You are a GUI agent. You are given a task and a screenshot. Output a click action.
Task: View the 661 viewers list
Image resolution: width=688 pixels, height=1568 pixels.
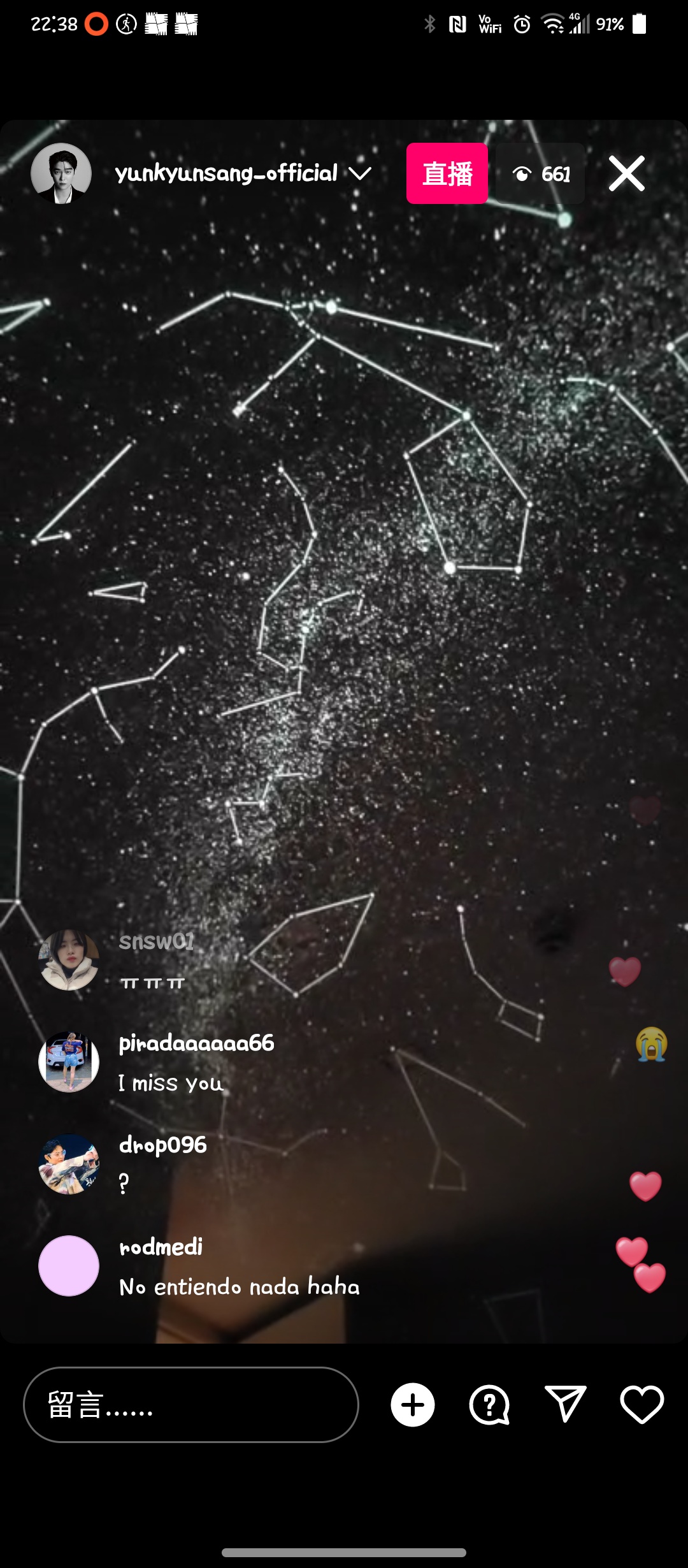pos(540,173)
